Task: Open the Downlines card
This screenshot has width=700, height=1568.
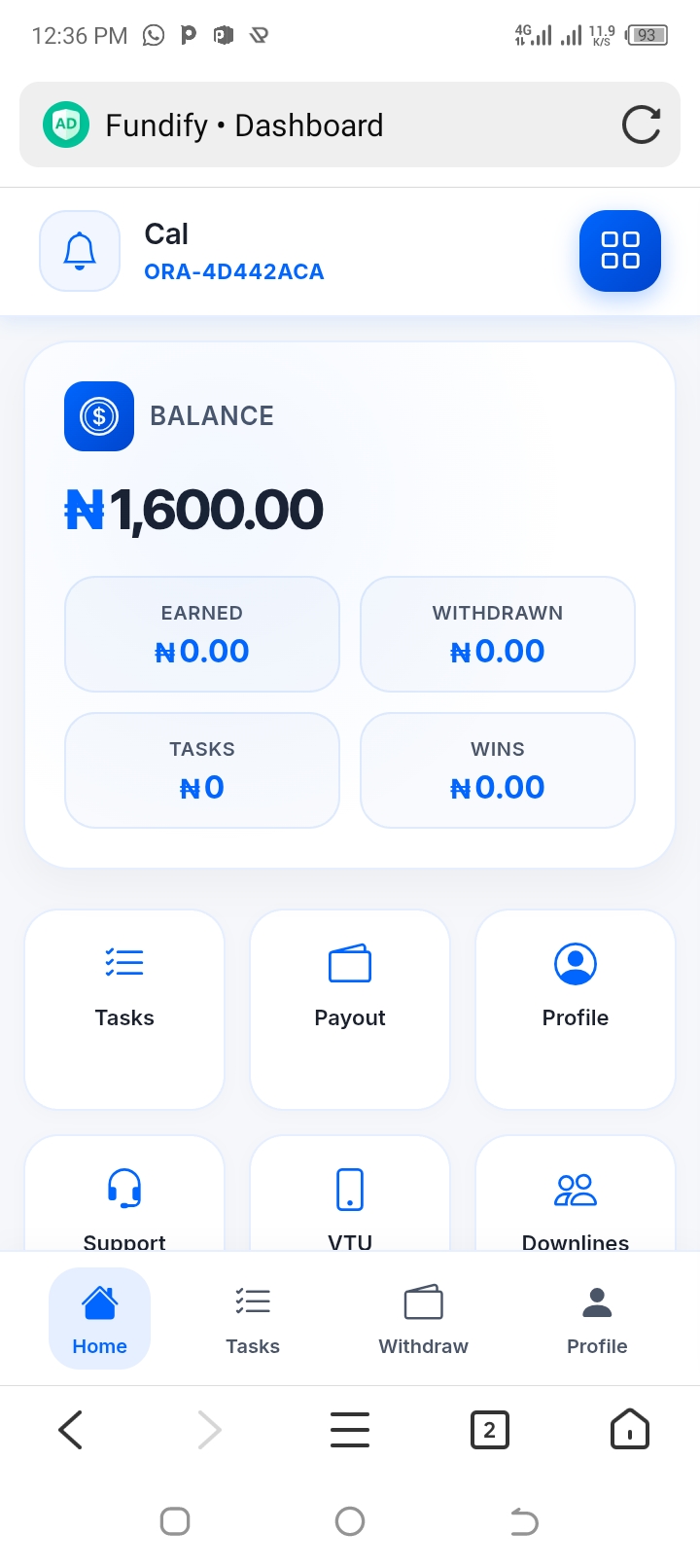Action: pyautogui.click(x=576, y=1201)
